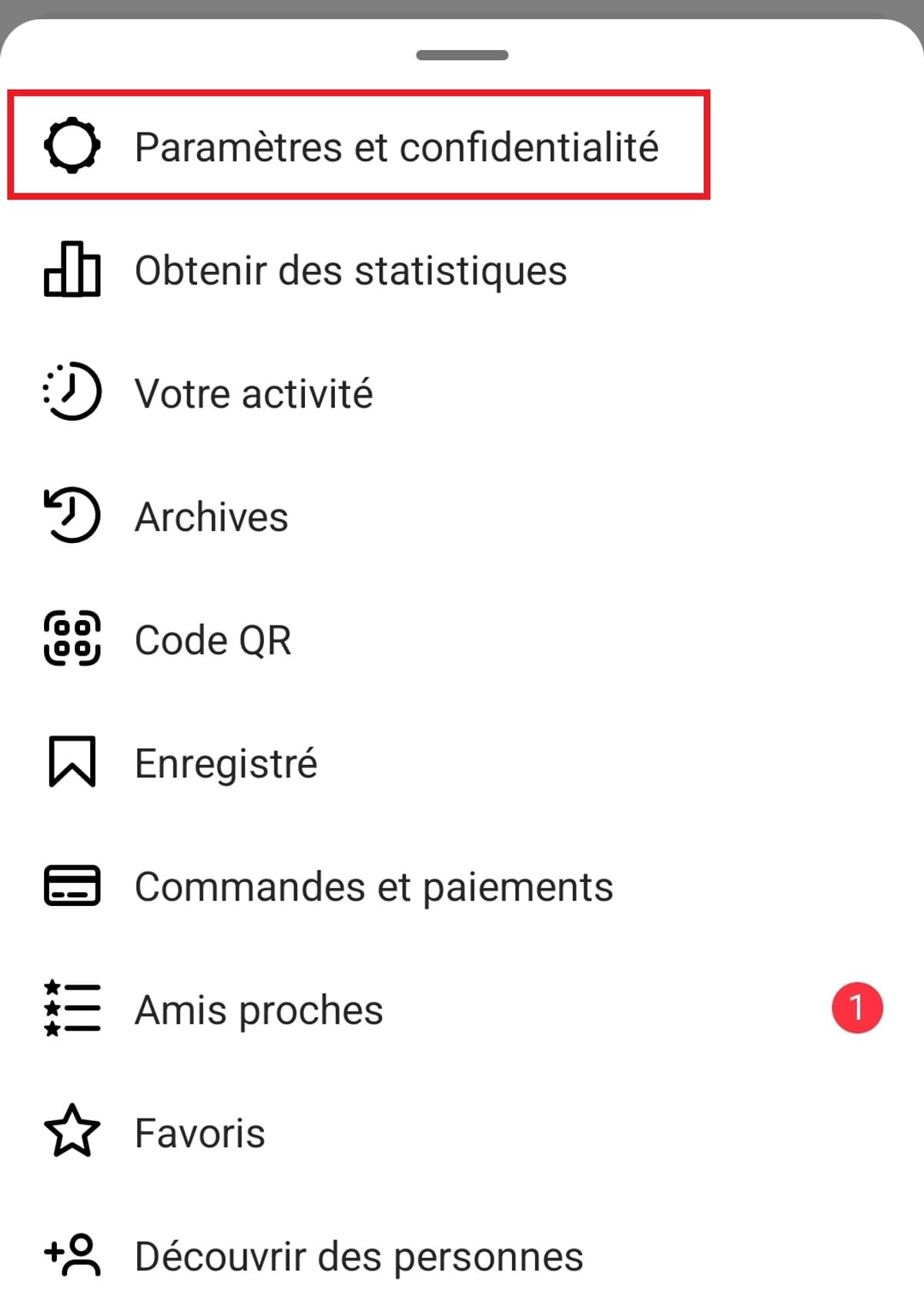924x1315 pixels.
Task: Select the payment card icon
Action: (x=73, y=886)
